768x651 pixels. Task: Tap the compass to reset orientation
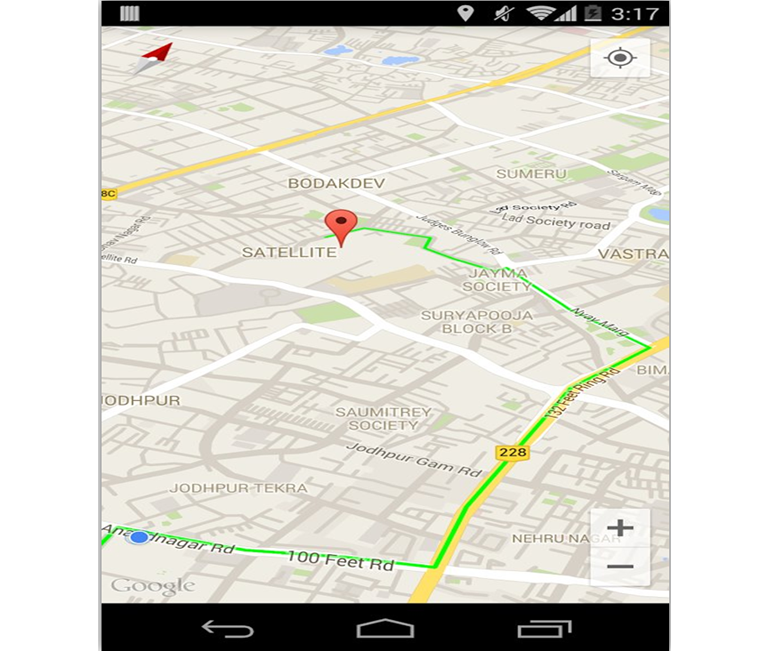[x=152, y=57]
